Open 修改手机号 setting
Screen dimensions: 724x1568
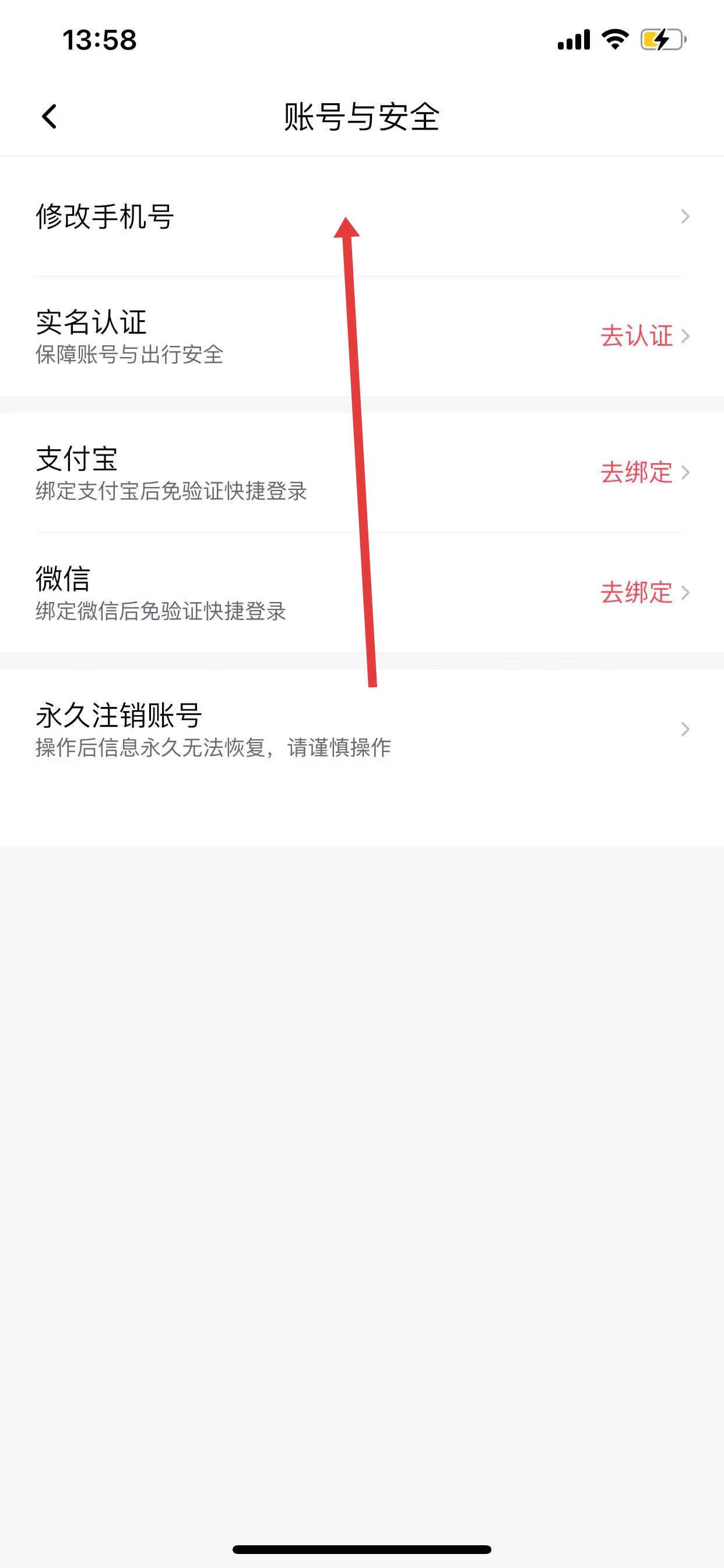click(105, 216)
